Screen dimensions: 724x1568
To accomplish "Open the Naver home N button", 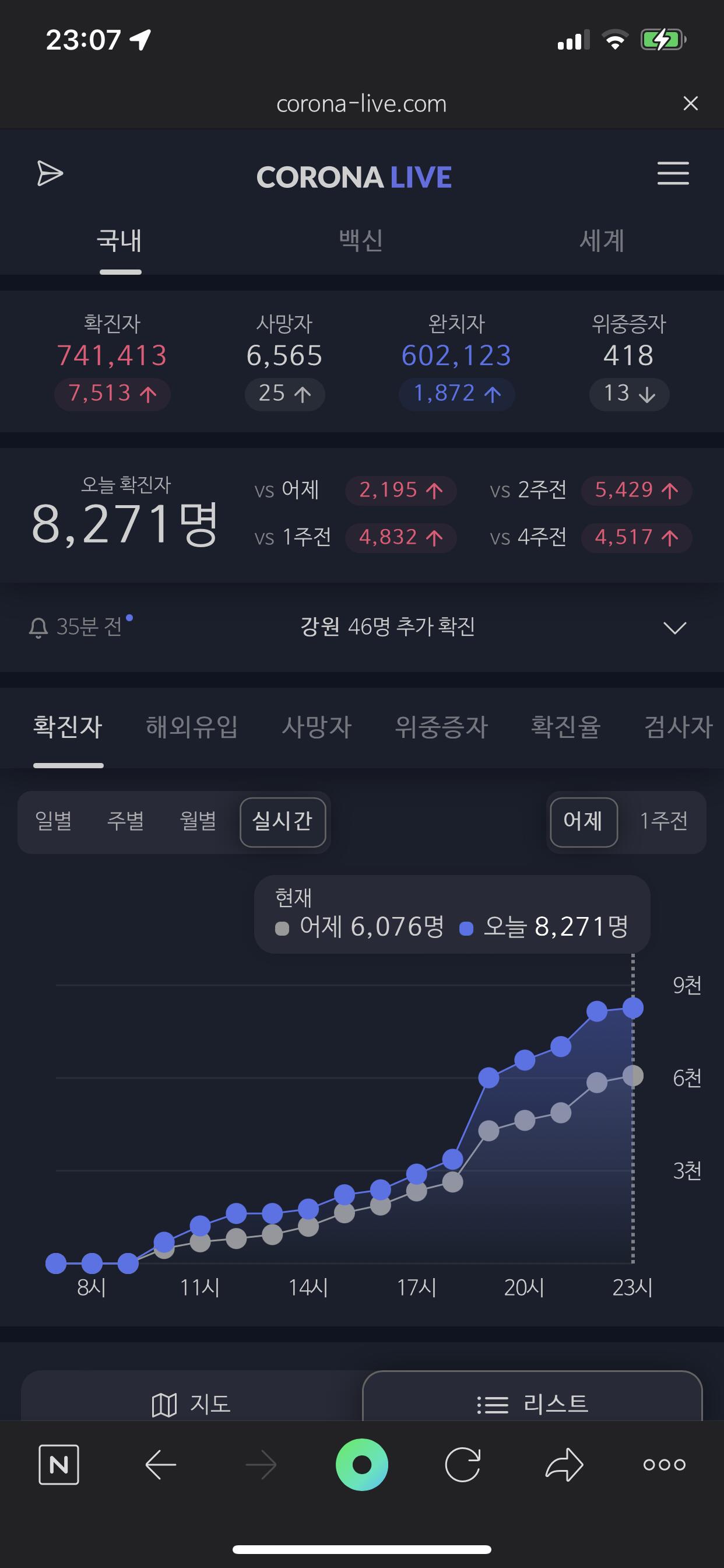I will click(x=59, y=1465).
